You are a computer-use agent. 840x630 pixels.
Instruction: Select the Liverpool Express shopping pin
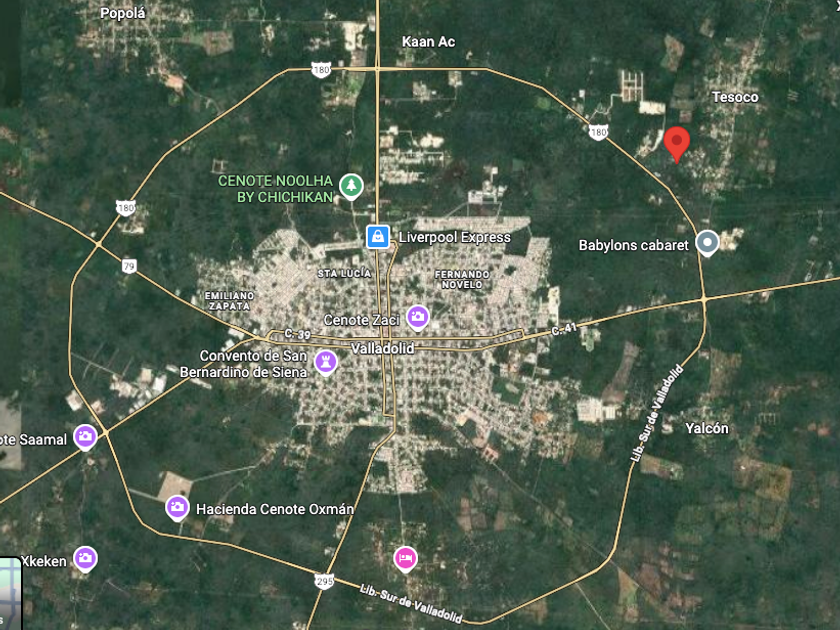click(x=377, y=237)
